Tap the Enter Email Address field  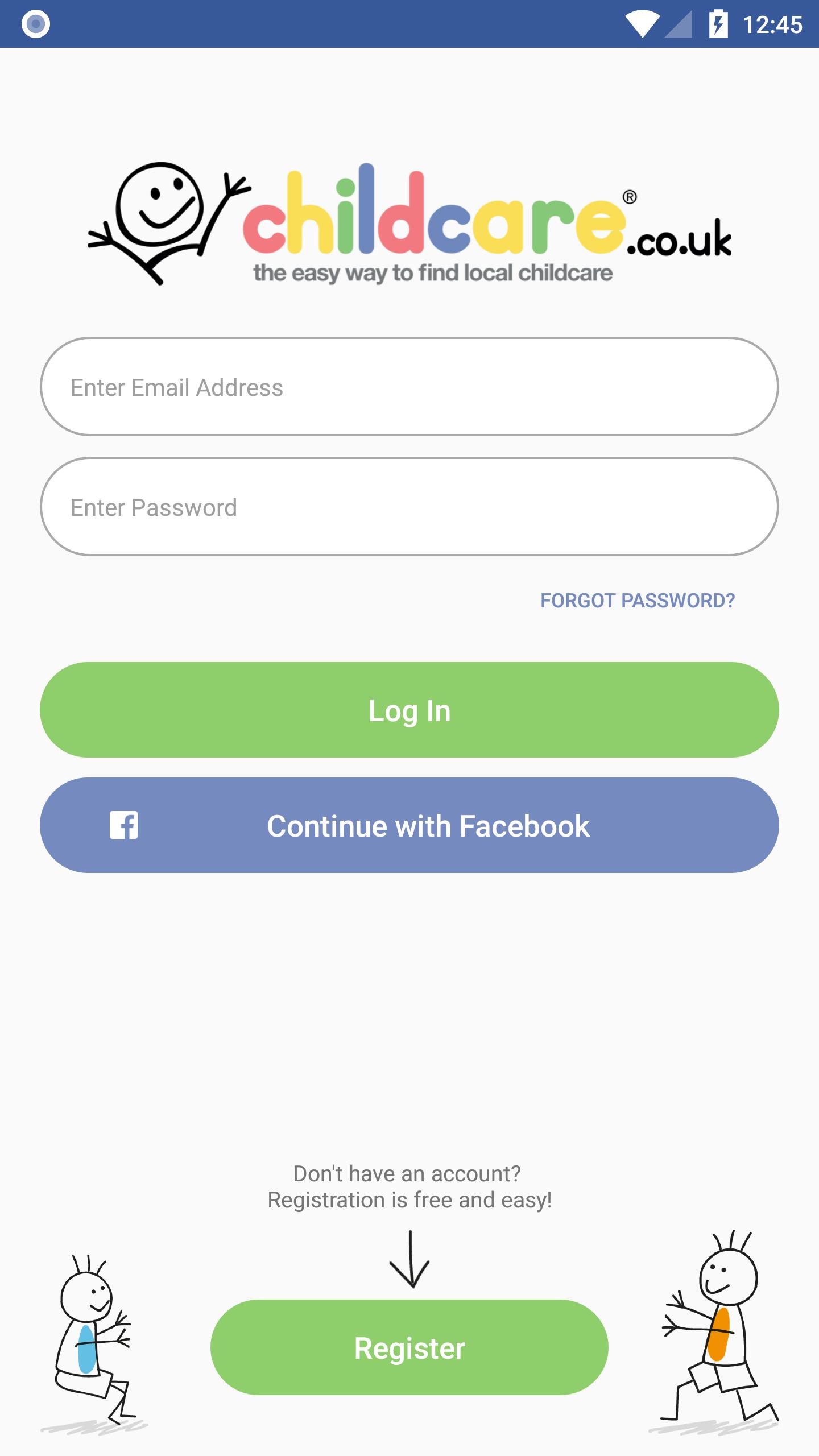409,387
